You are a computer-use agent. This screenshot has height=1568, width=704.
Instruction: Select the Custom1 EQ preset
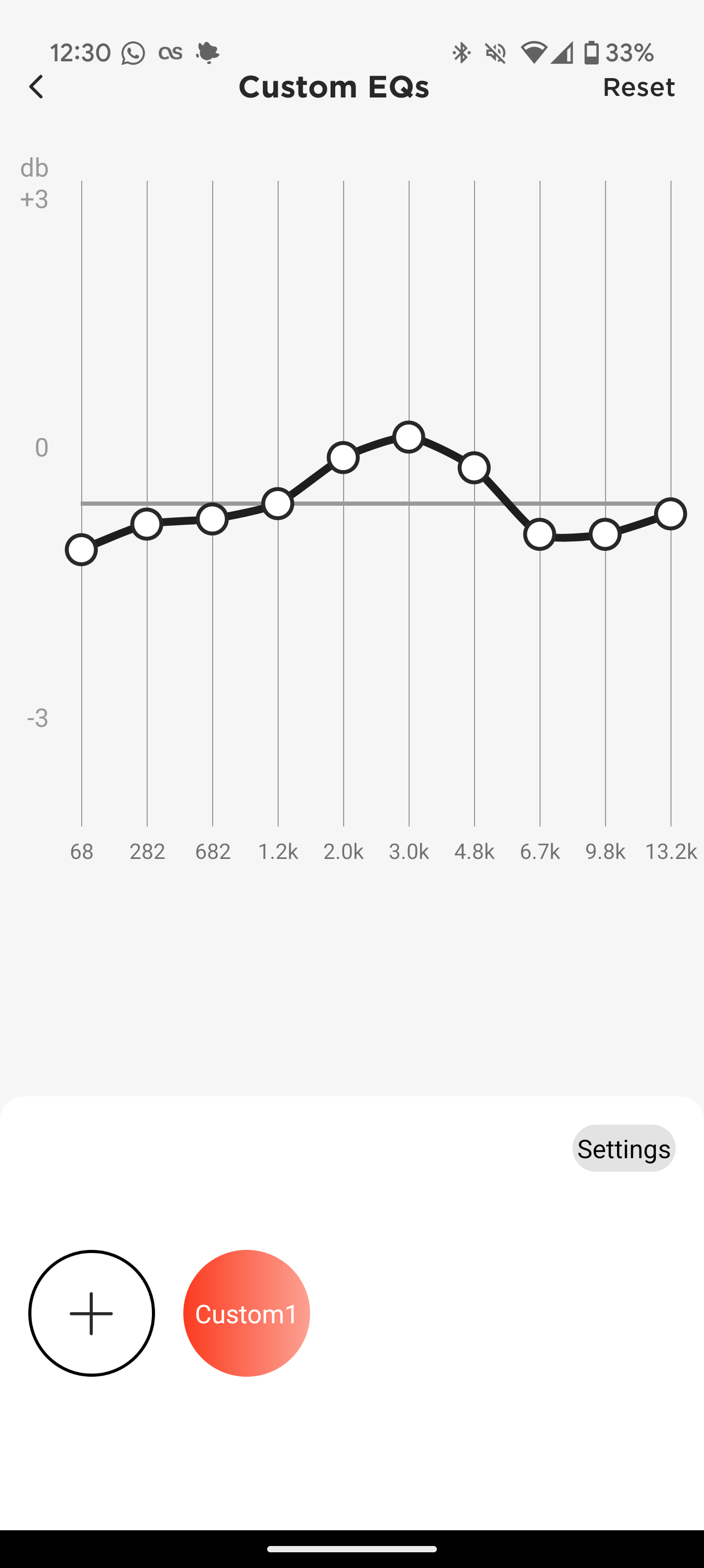tap(246, 1313)
